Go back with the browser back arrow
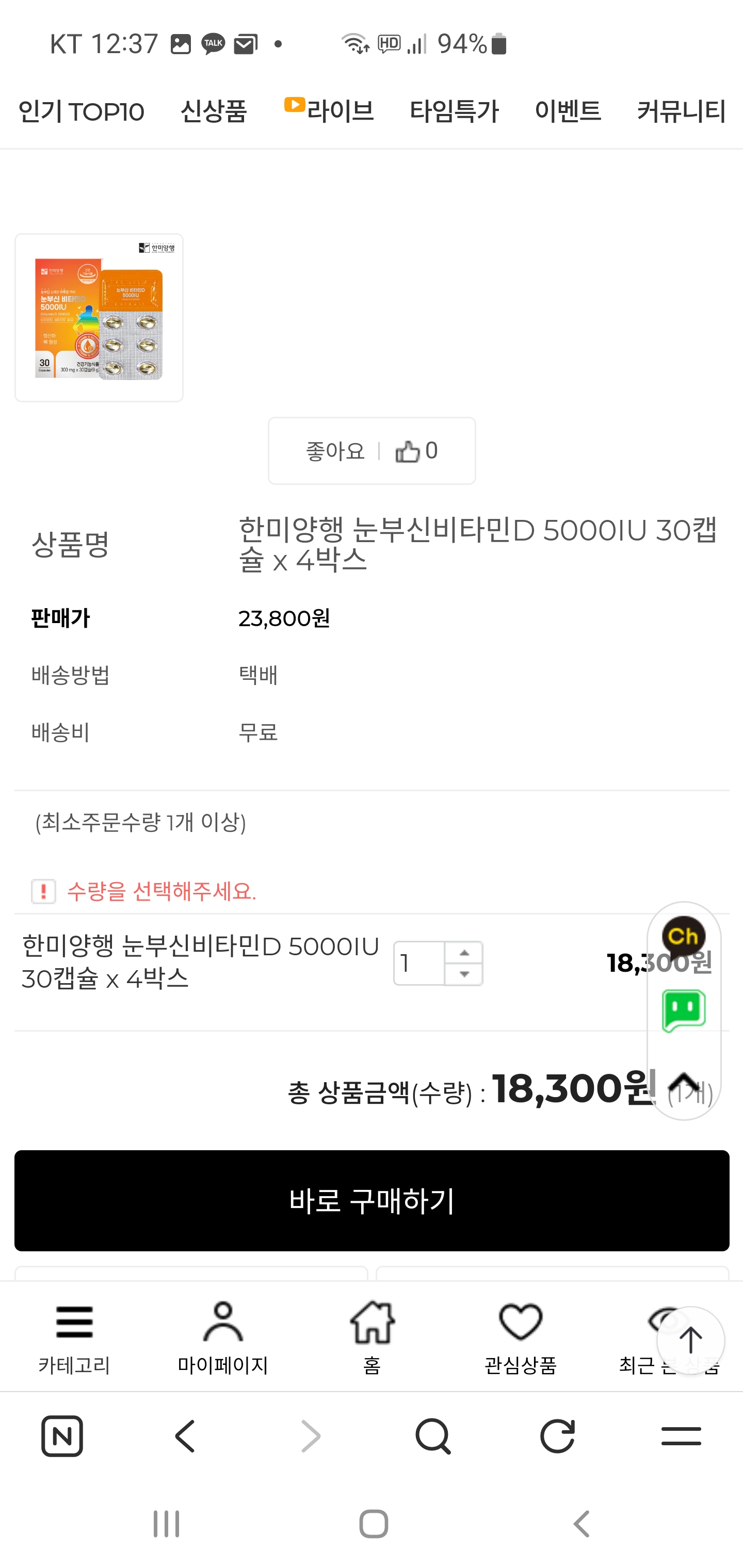 pos(185,1436)
